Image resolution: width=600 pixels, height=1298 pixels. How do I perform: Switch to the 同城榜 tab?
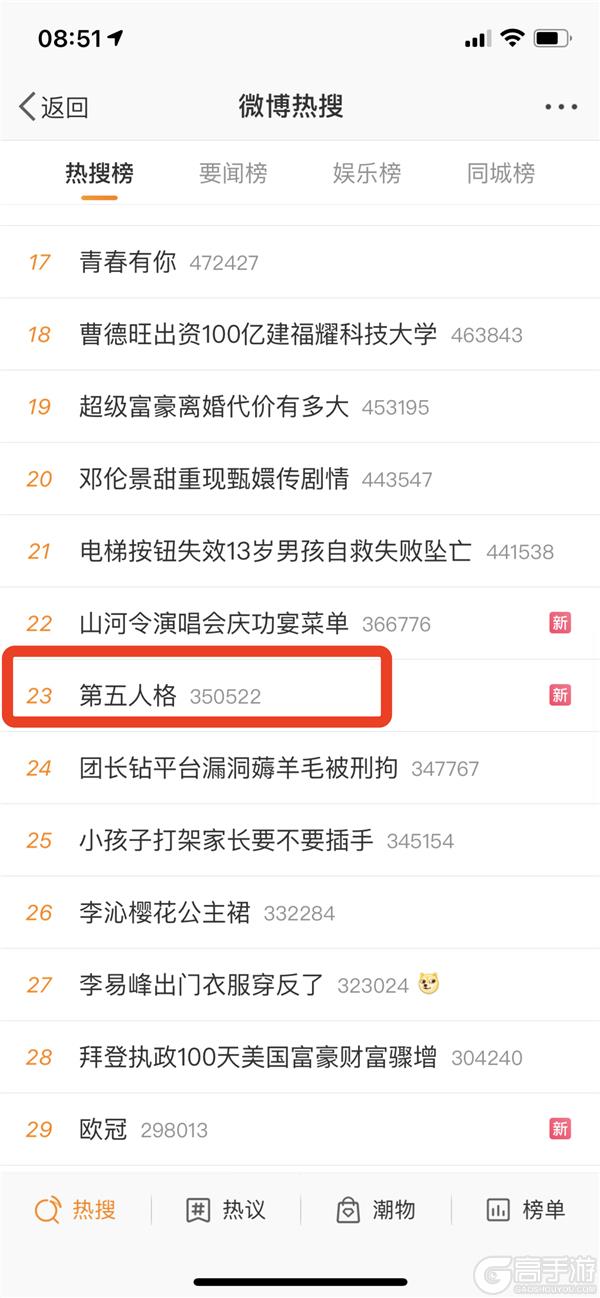pyautogui.click(x=501, y=173)
